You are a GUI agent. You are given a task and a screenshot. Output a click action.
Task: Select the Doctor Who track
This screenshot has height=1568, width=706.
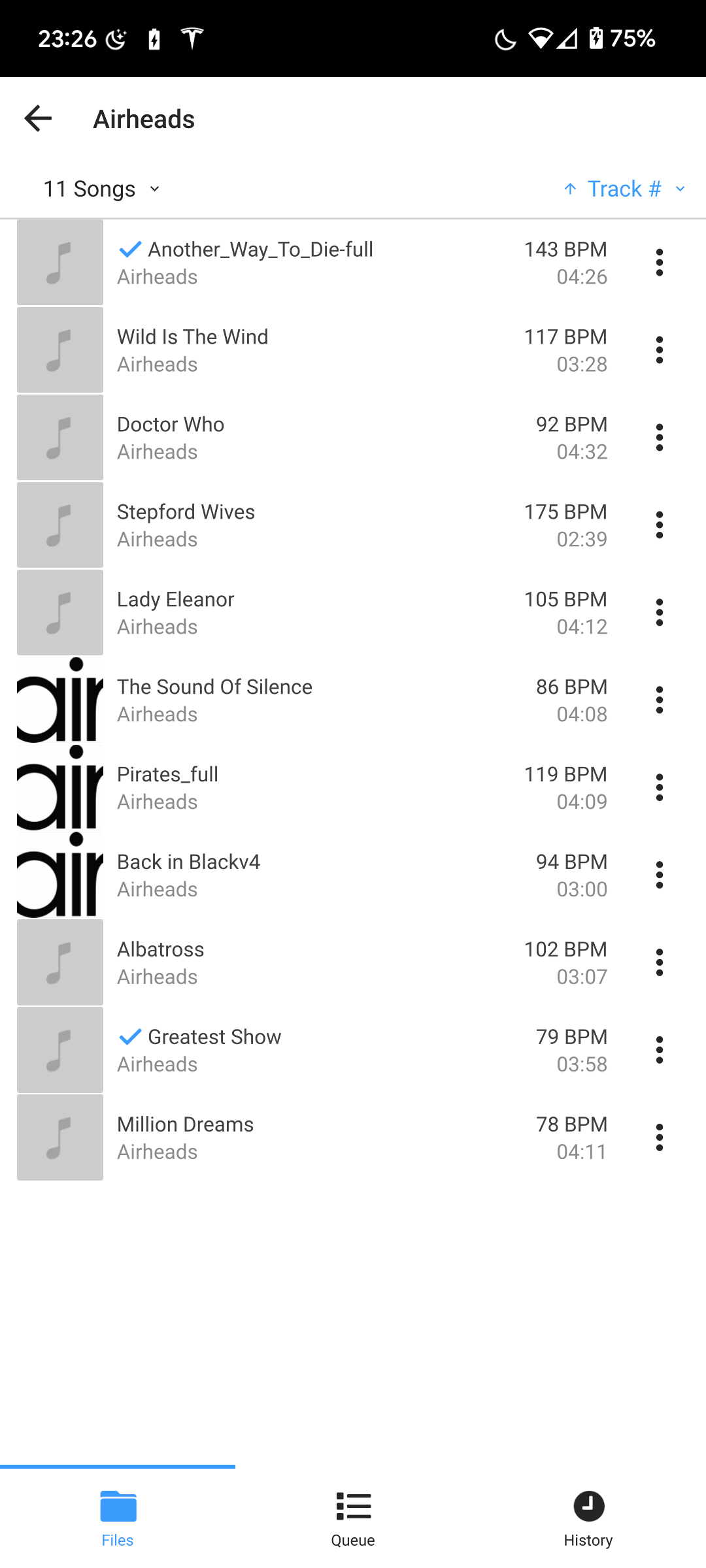[353, 438]
